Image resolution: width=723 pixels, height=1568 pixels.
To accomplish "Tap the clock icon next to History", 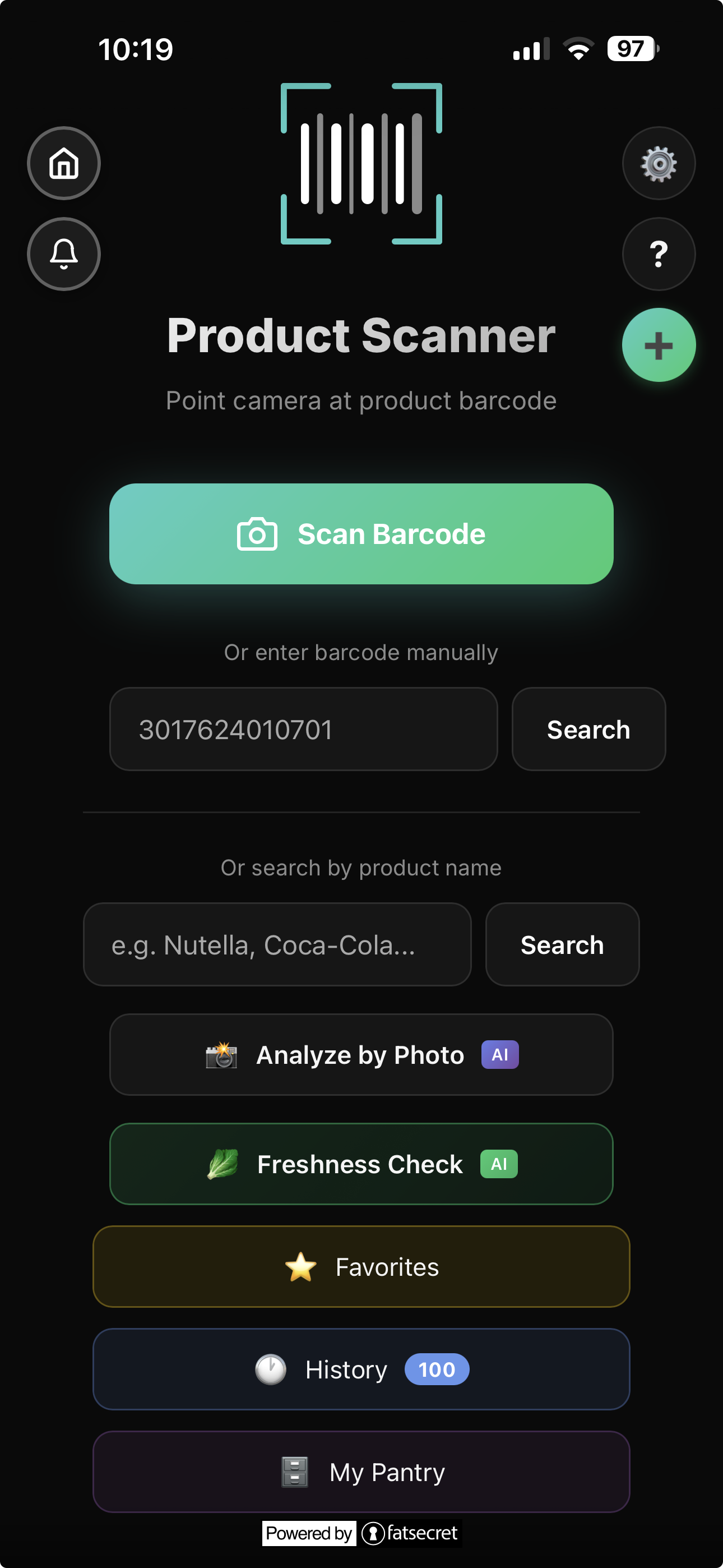I will click(x=270, y=1369).
